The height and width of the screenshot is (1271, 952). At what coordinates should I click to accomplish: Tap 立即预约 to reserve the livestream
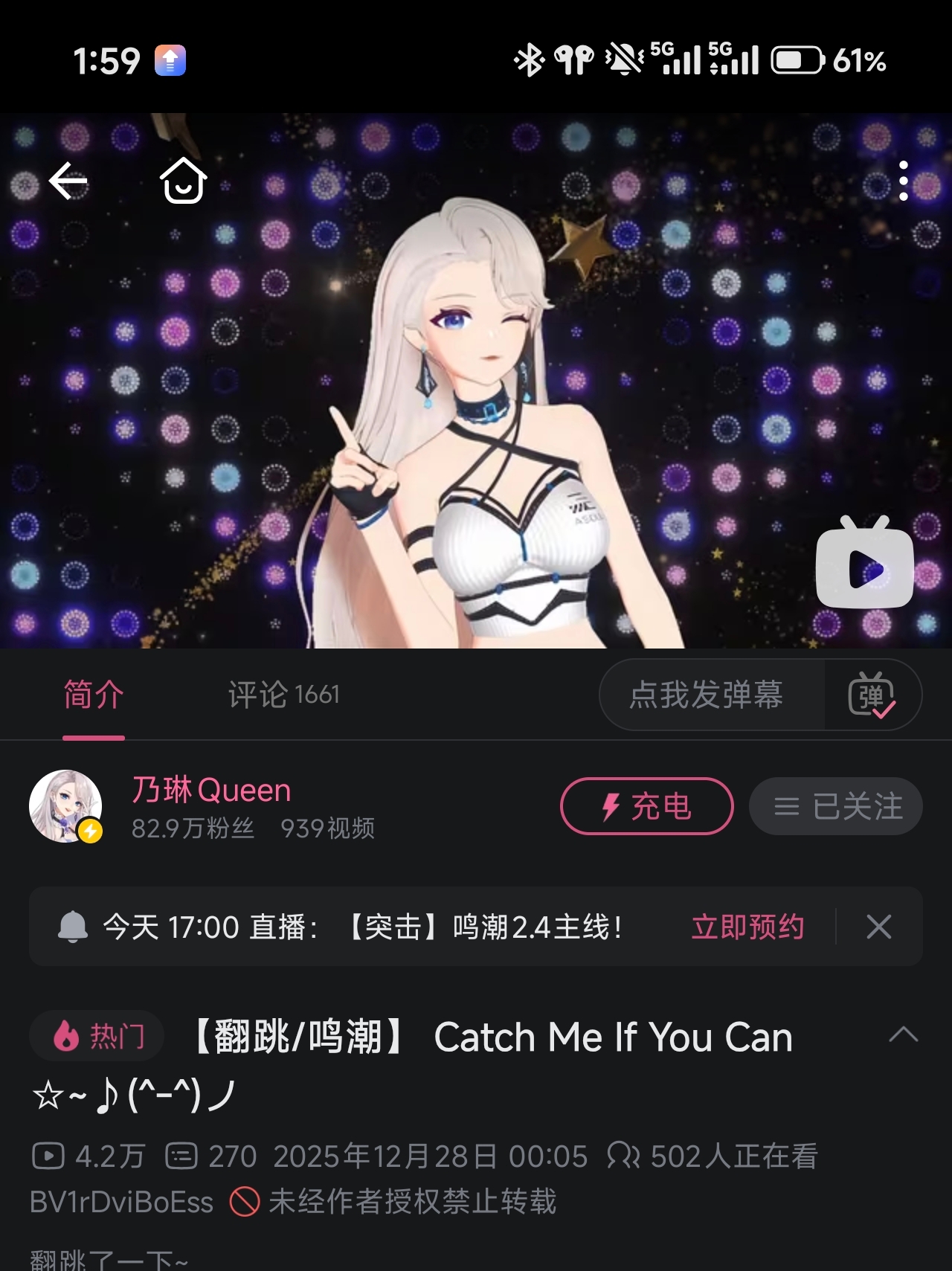coord(747,927)
